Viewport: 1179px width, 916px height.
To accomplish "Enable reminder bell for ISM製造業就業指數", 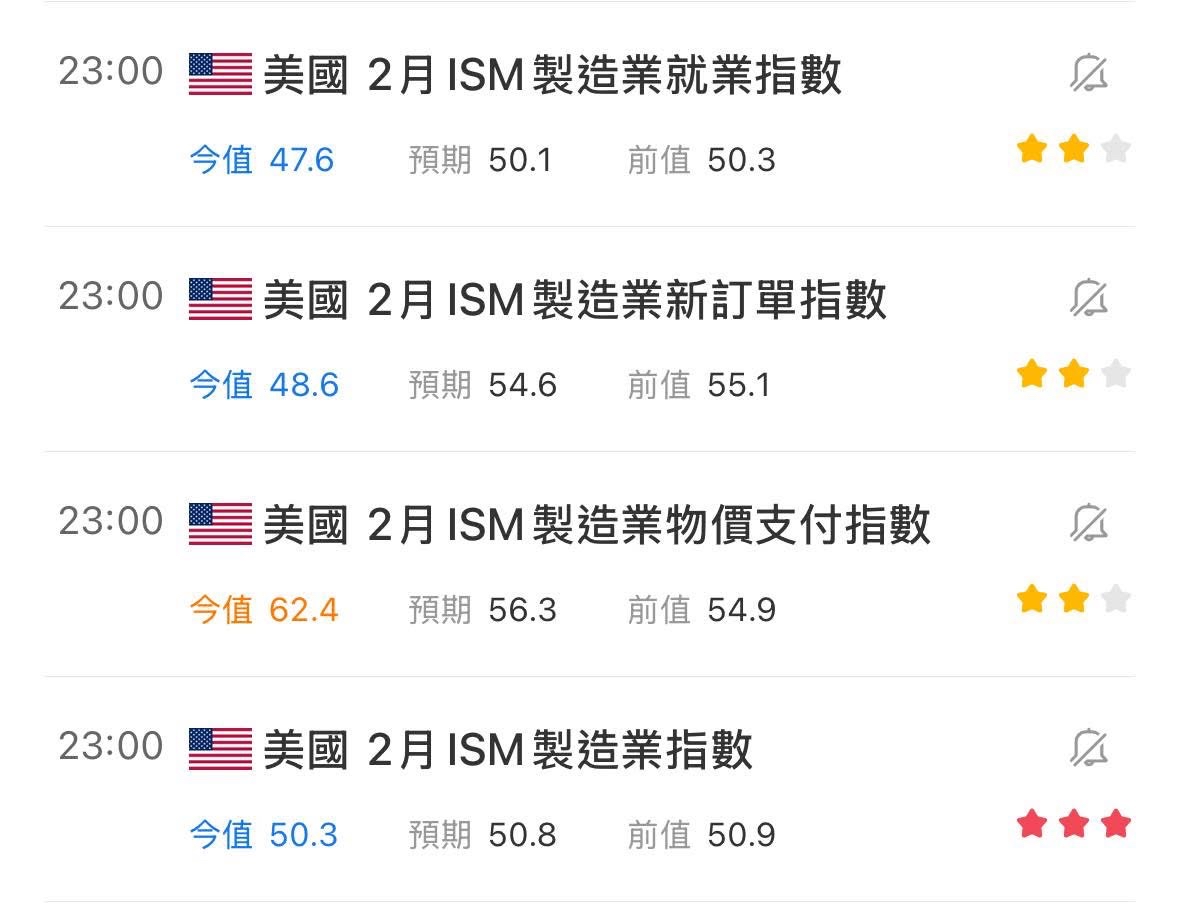I will click(x=1089, y=74).
